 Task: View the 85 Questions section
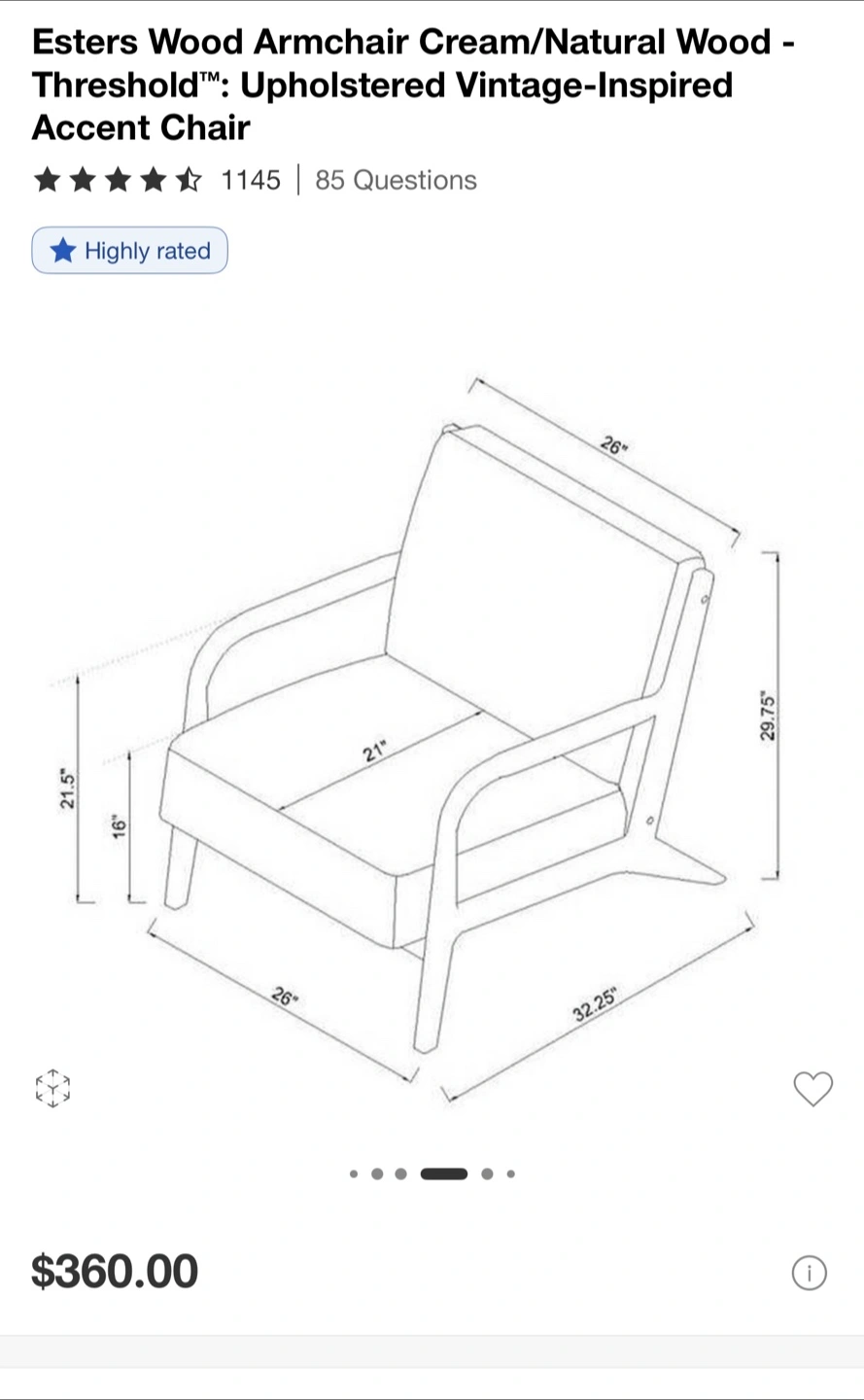(x=396, y=180)
